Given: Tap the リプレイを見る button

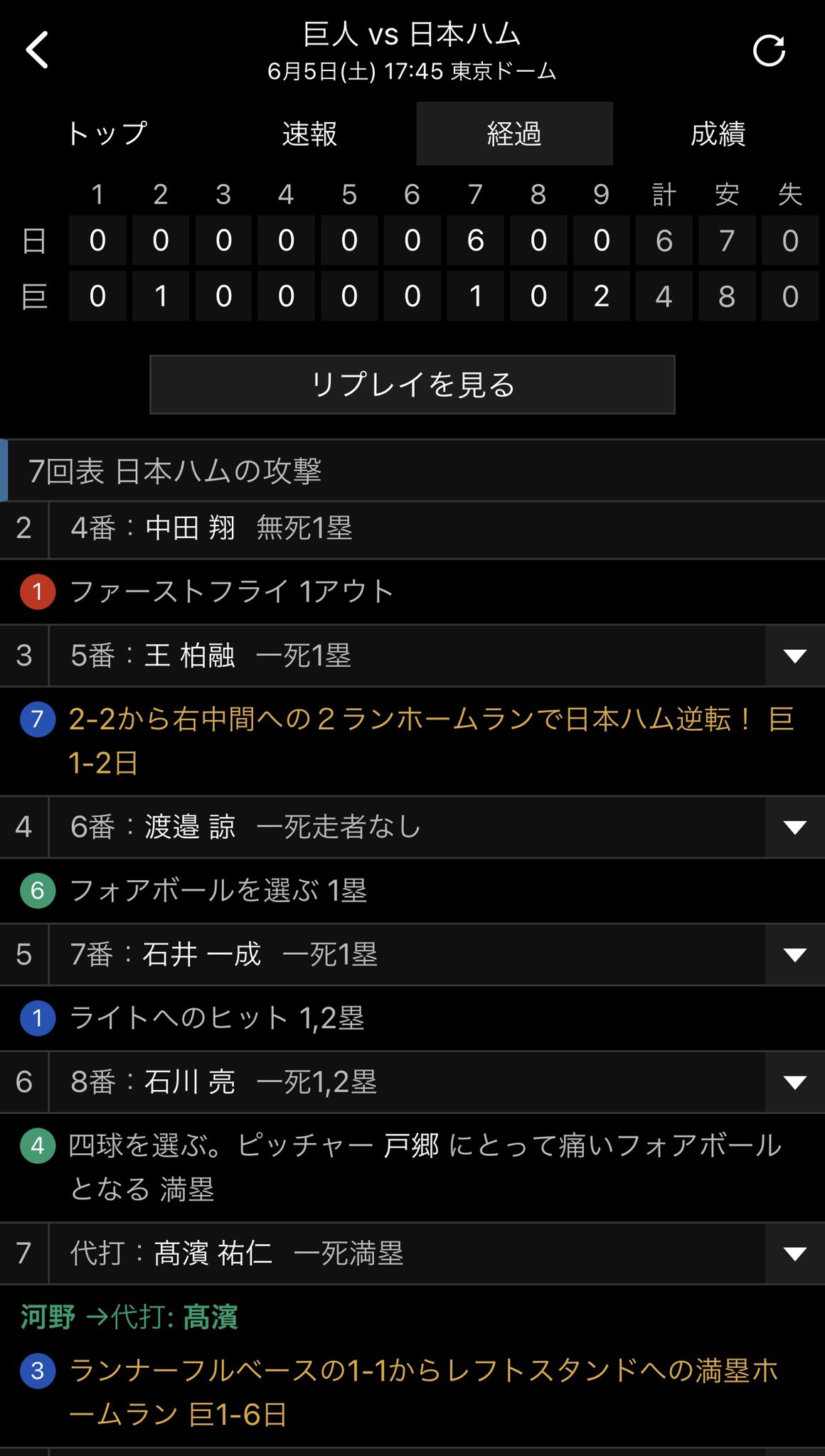Looking at the screenshot, I should (x=412, y=385).
